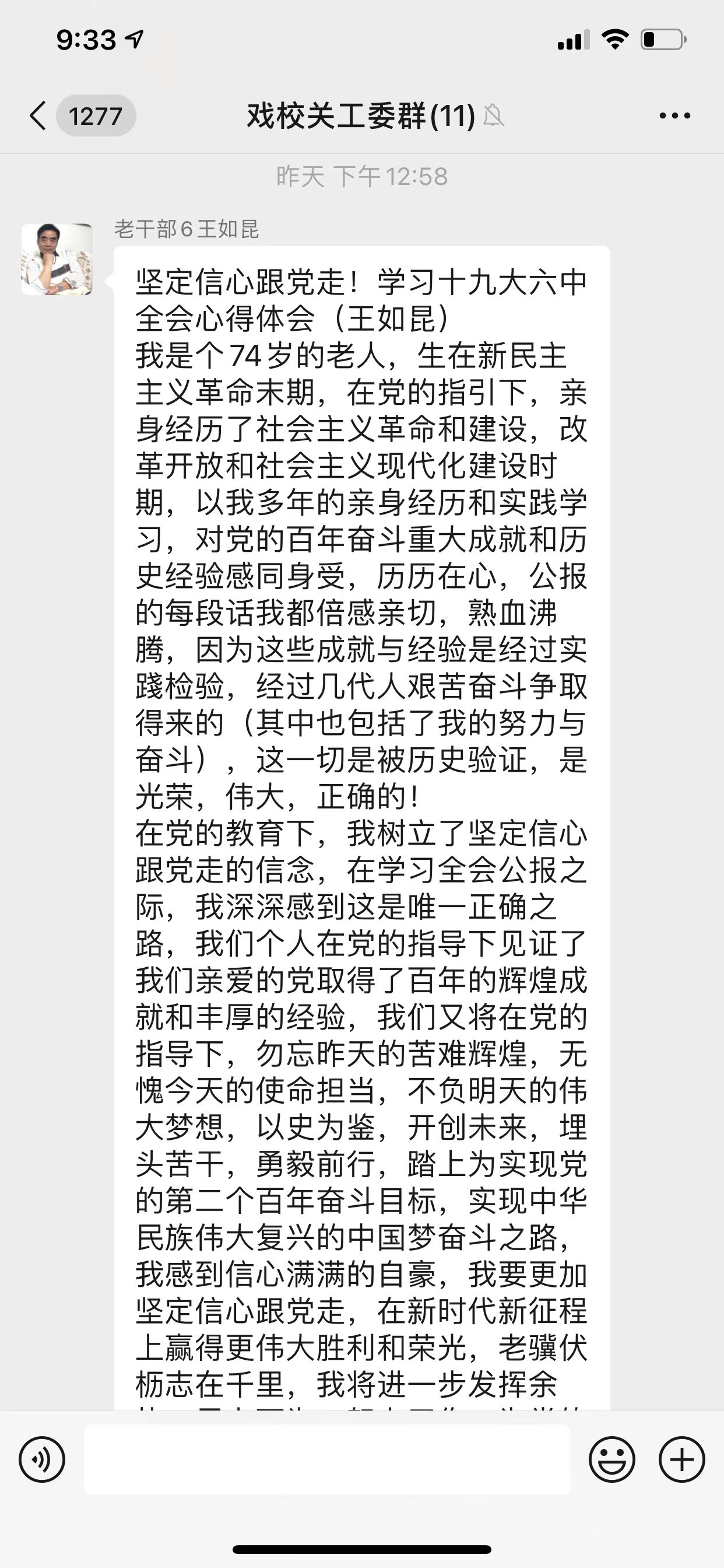
Task: Open the plus attachments menu
Action: click(682, 1459)
